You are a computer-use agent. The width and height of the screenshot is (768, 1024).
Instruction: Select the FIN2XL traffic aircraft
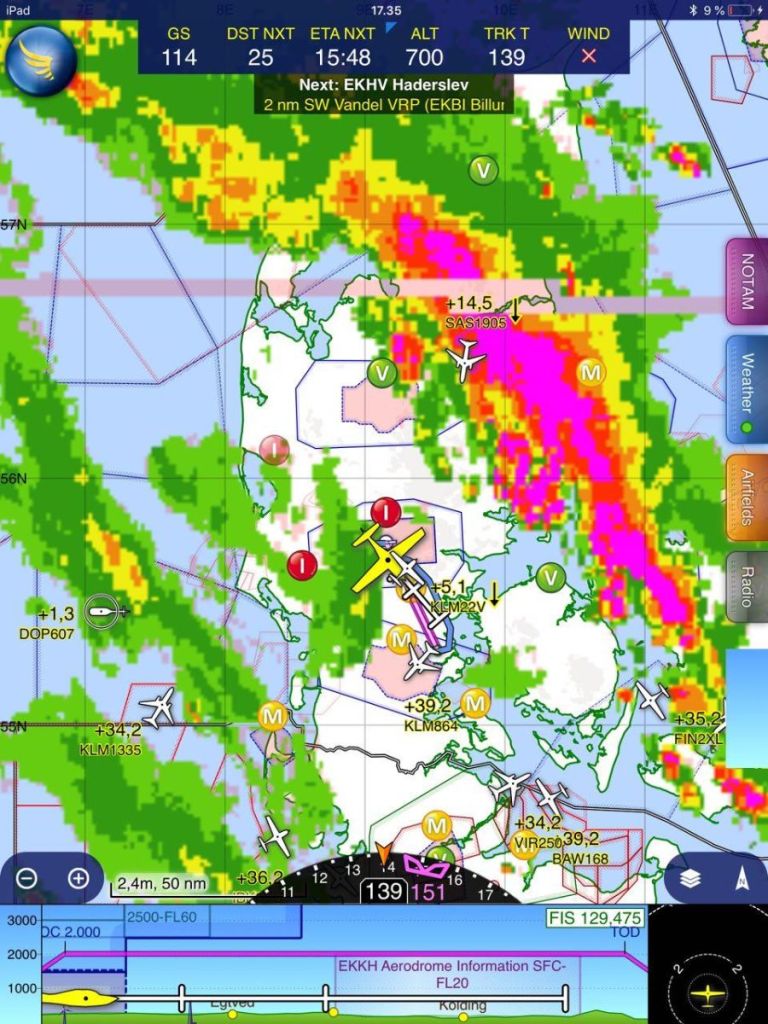pyautogui.click(x=651, y=697)
